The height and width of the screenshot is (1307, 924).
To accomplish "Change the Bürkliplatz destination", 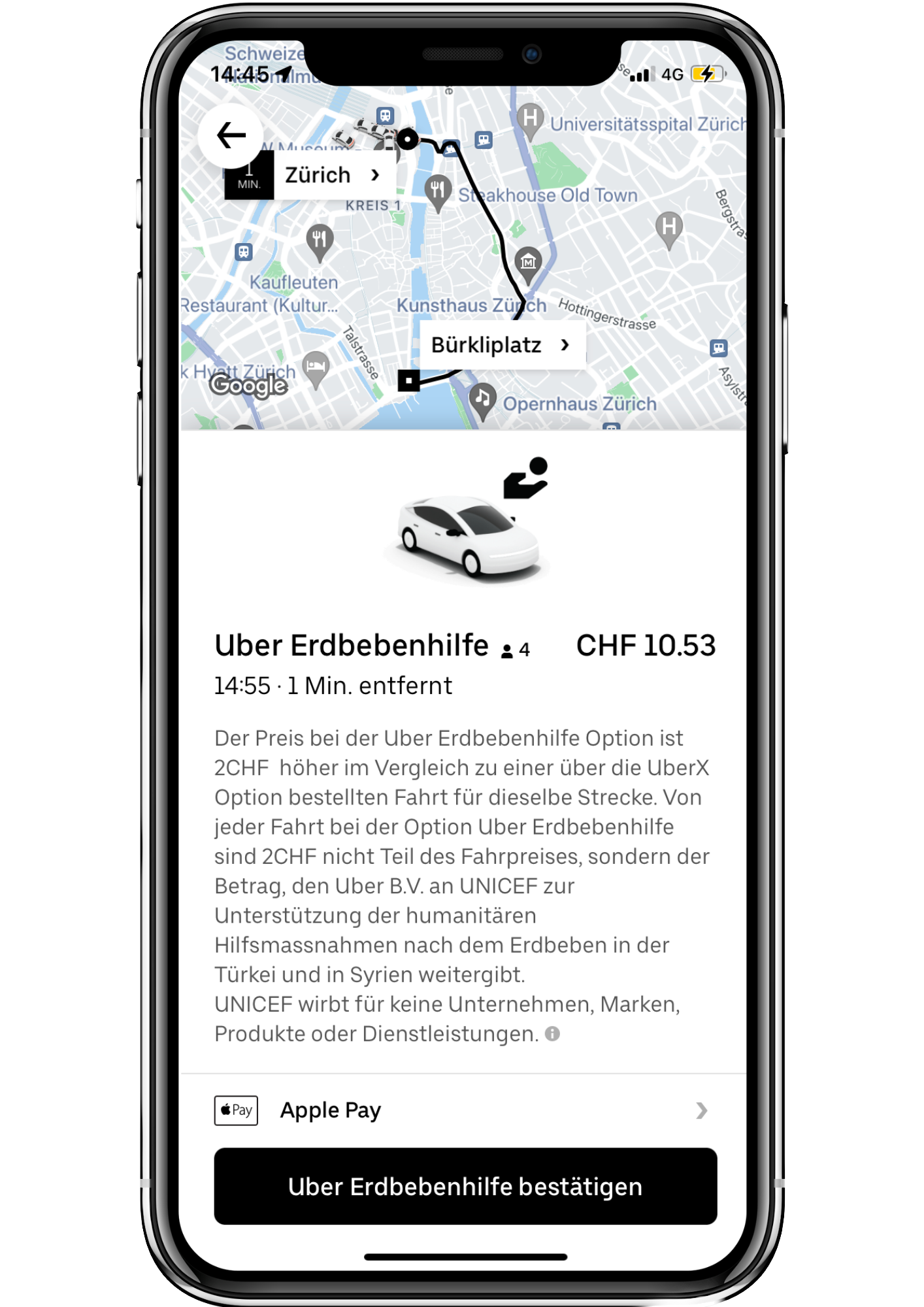I will point(501,345).
